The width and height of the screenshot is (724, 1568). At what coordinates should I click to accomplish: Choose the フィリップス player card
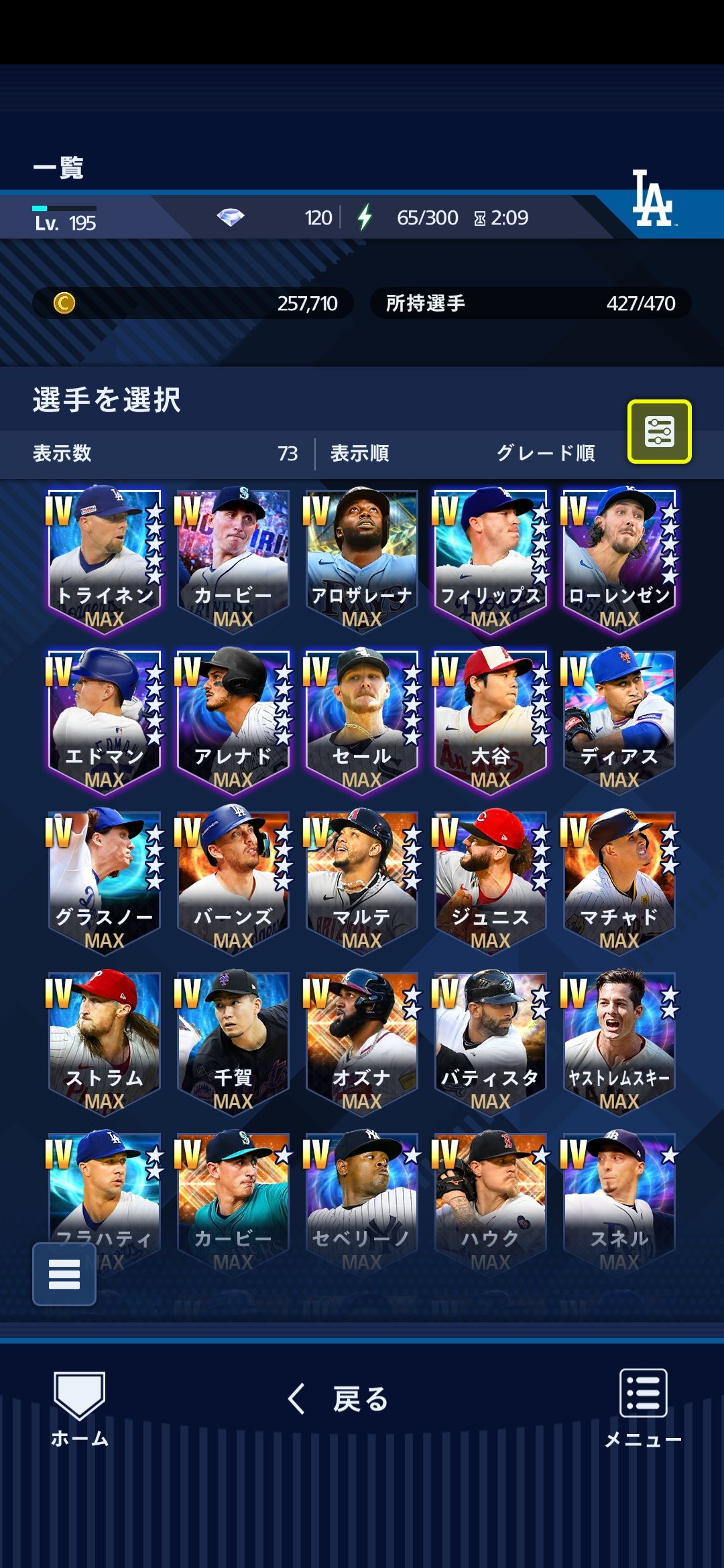click(490, 560)
